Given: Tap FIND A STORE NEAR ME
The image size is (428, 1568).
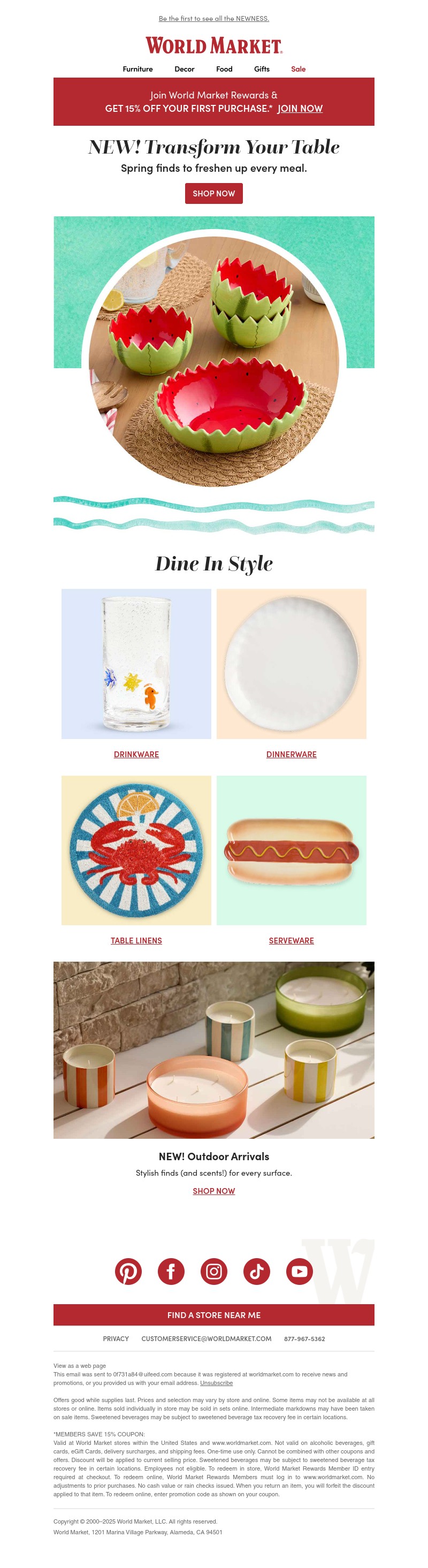Looking at the screenshot, I should [x=213, y=1315].
